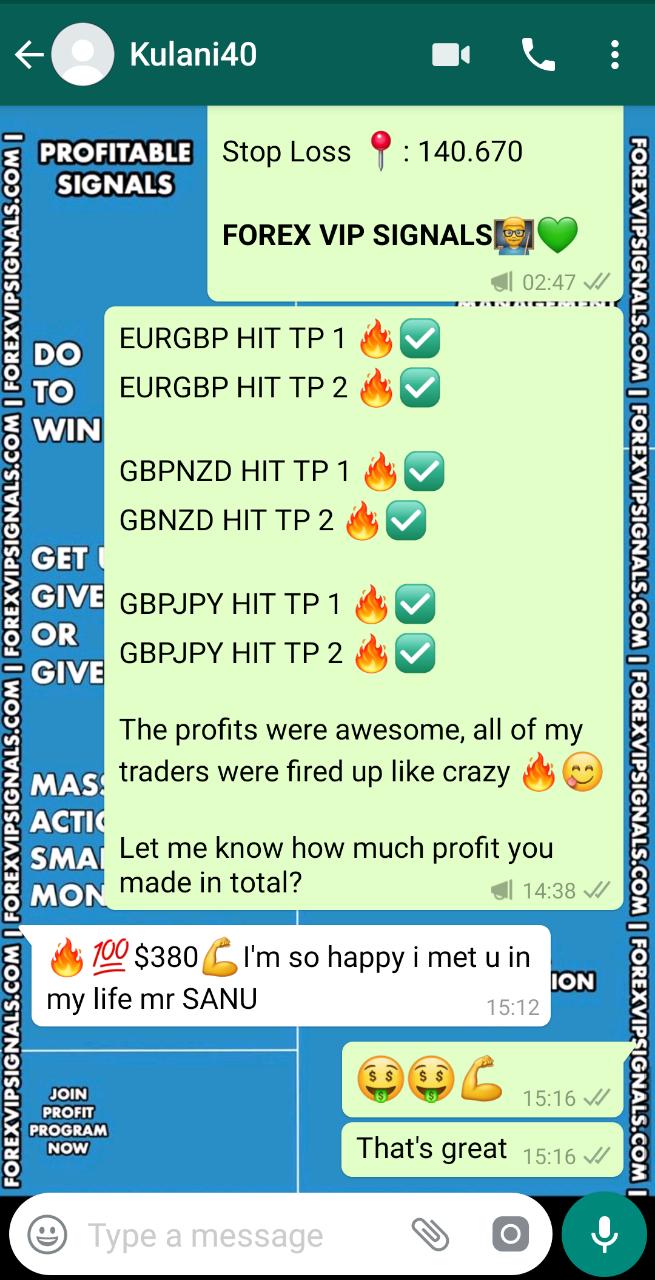Go back to the chats list
Image resolution: width=655 pixels, height=1280 pixels.
coord(28,55)
